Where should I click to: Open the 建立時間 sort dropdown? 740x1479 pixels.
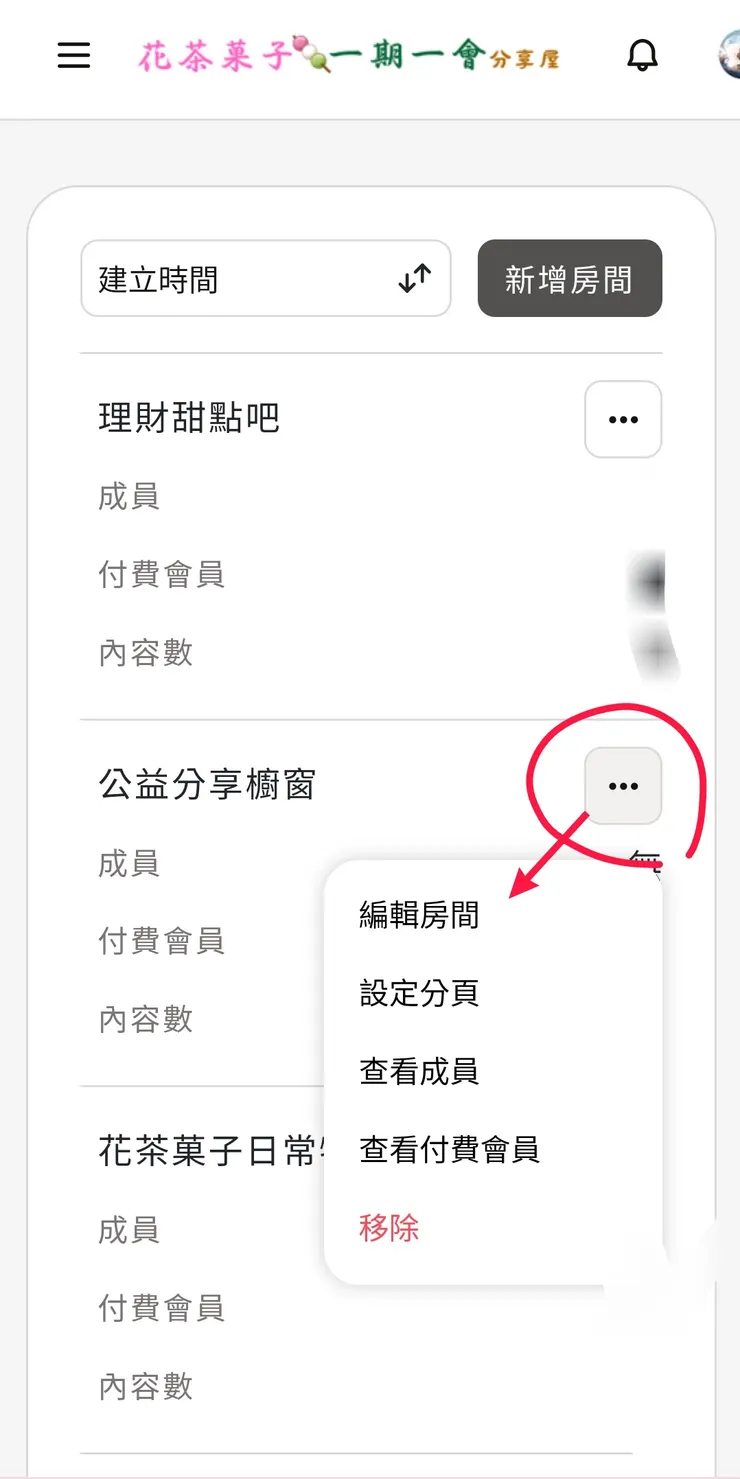(265, 279)
